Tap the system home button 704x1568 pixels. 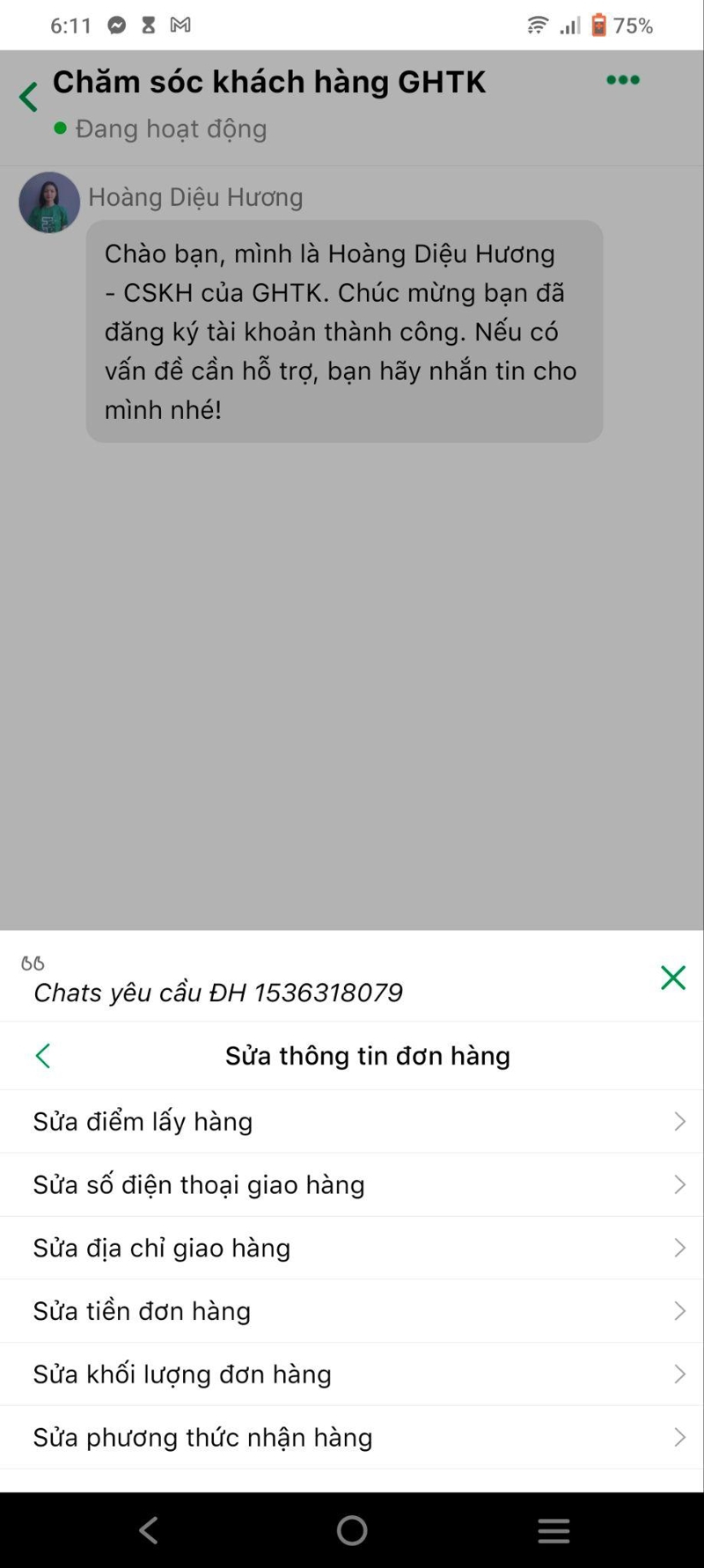click(x=352, y=1530)
